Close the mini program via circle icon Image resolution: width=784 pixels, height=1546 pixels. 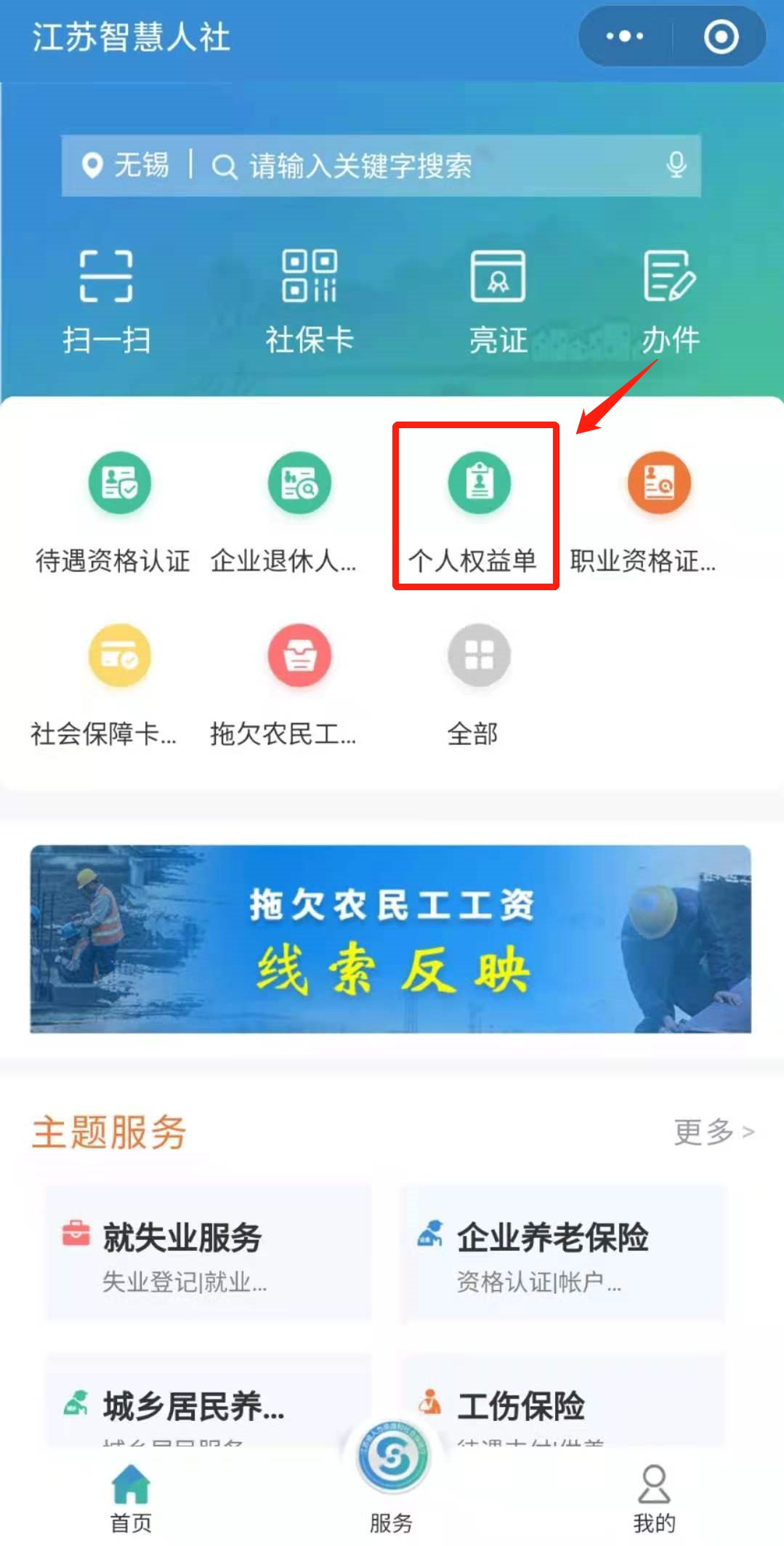click(x=721, y=36)
